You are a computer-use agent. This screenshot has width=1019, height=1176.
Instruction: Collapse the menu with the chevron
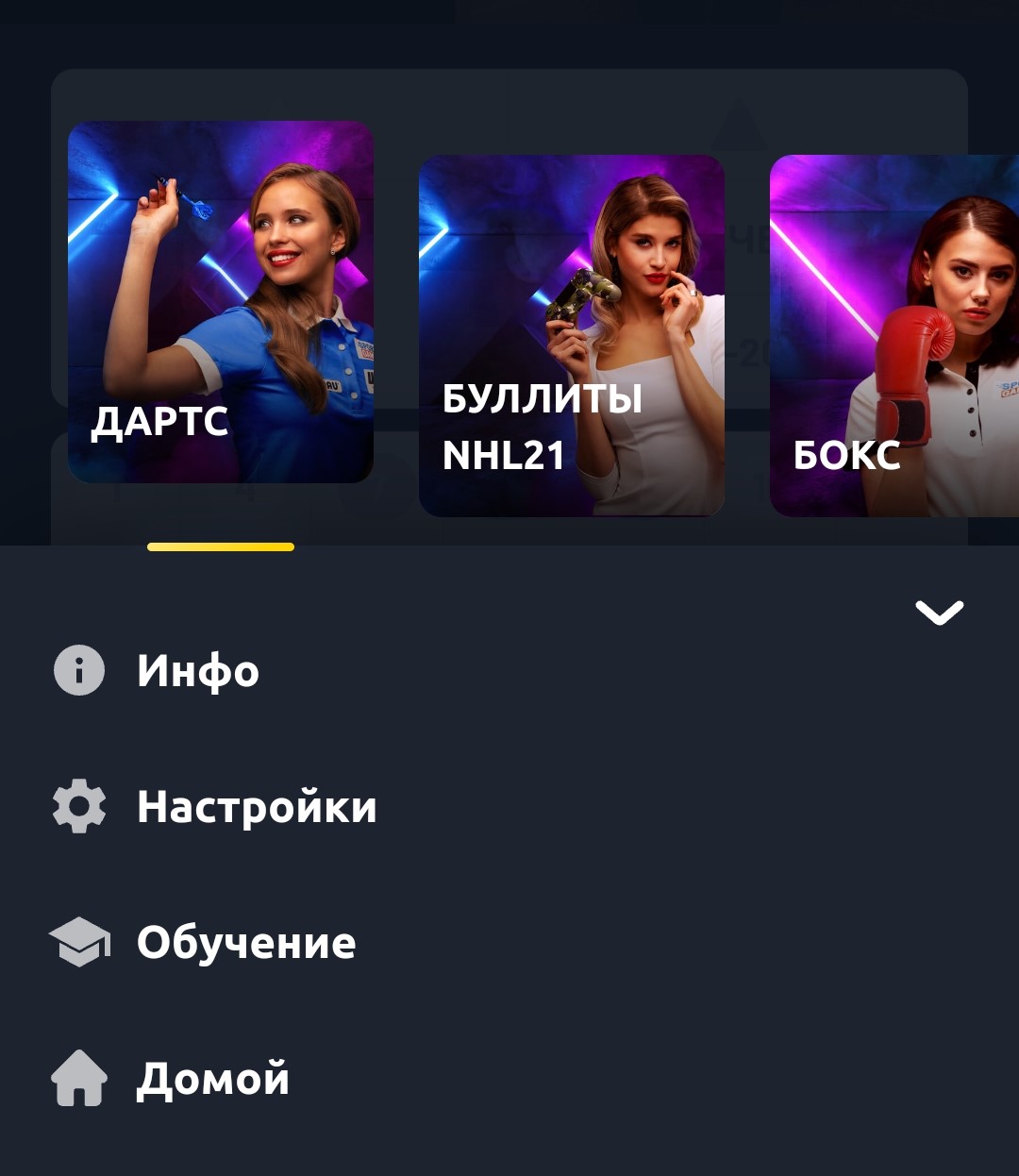(939, 613)
